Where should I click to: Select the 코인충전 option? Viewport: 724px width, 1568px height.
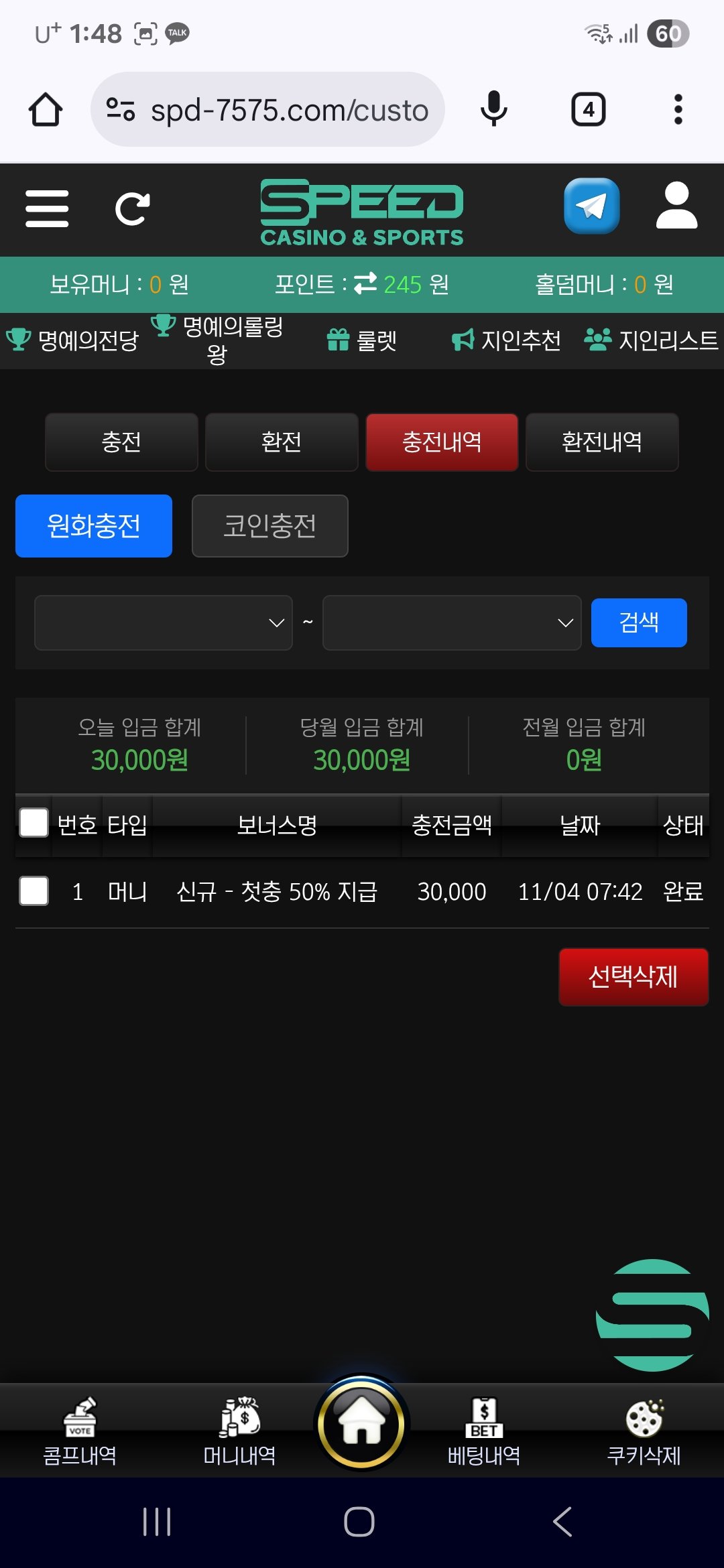[269, 526]
